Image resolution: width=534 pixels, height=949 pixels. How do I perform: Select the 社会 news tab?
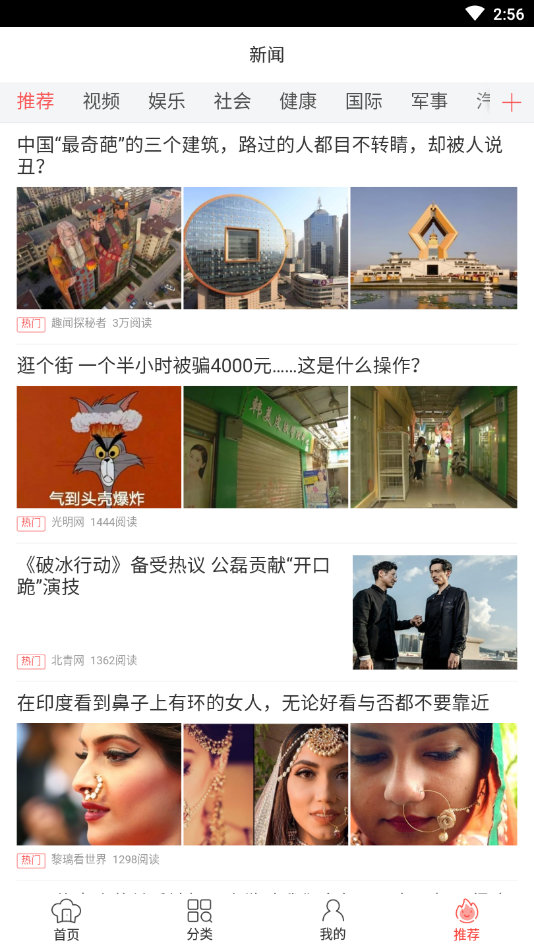point(232,101)
